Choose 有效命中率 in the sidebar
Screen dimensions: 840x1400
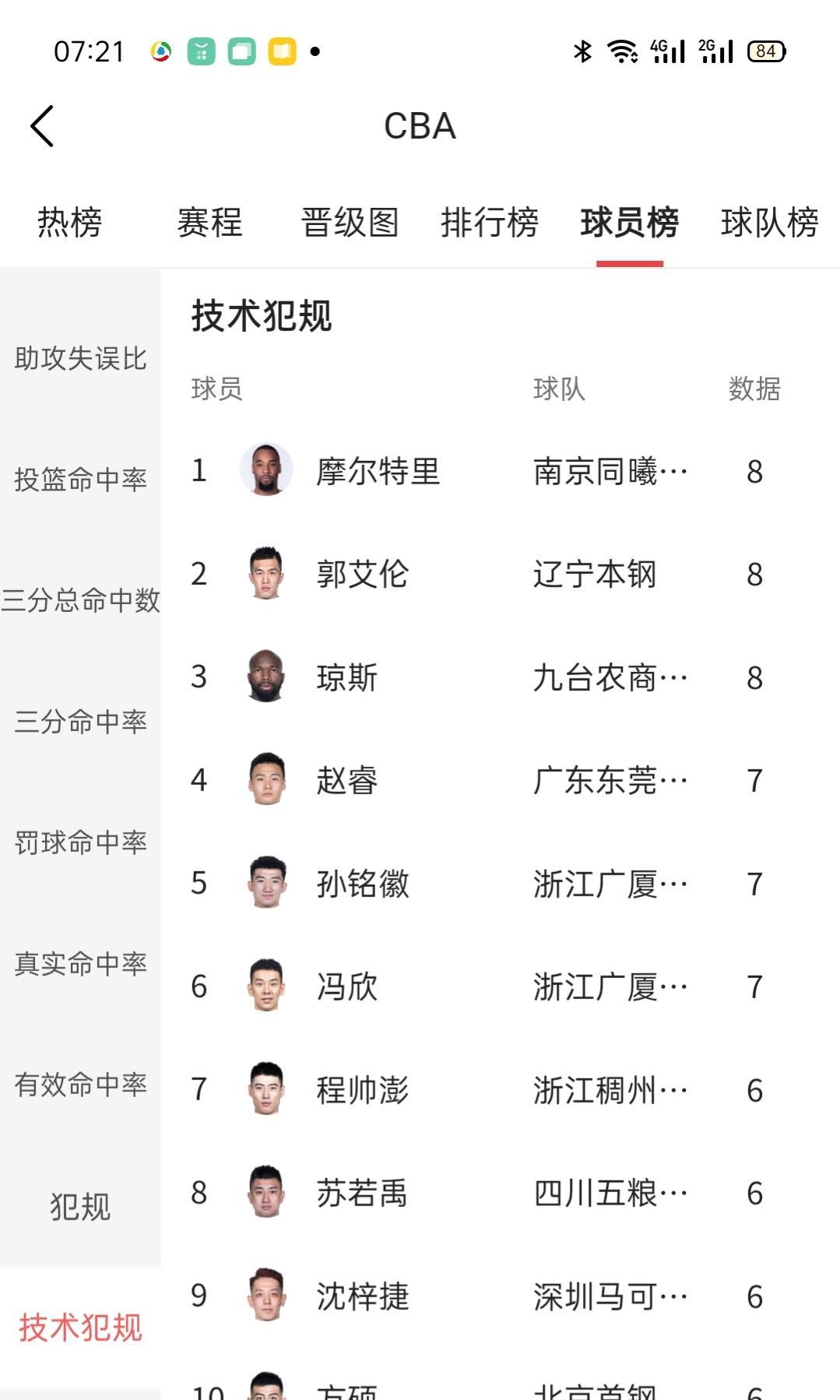click(80, 1085)
